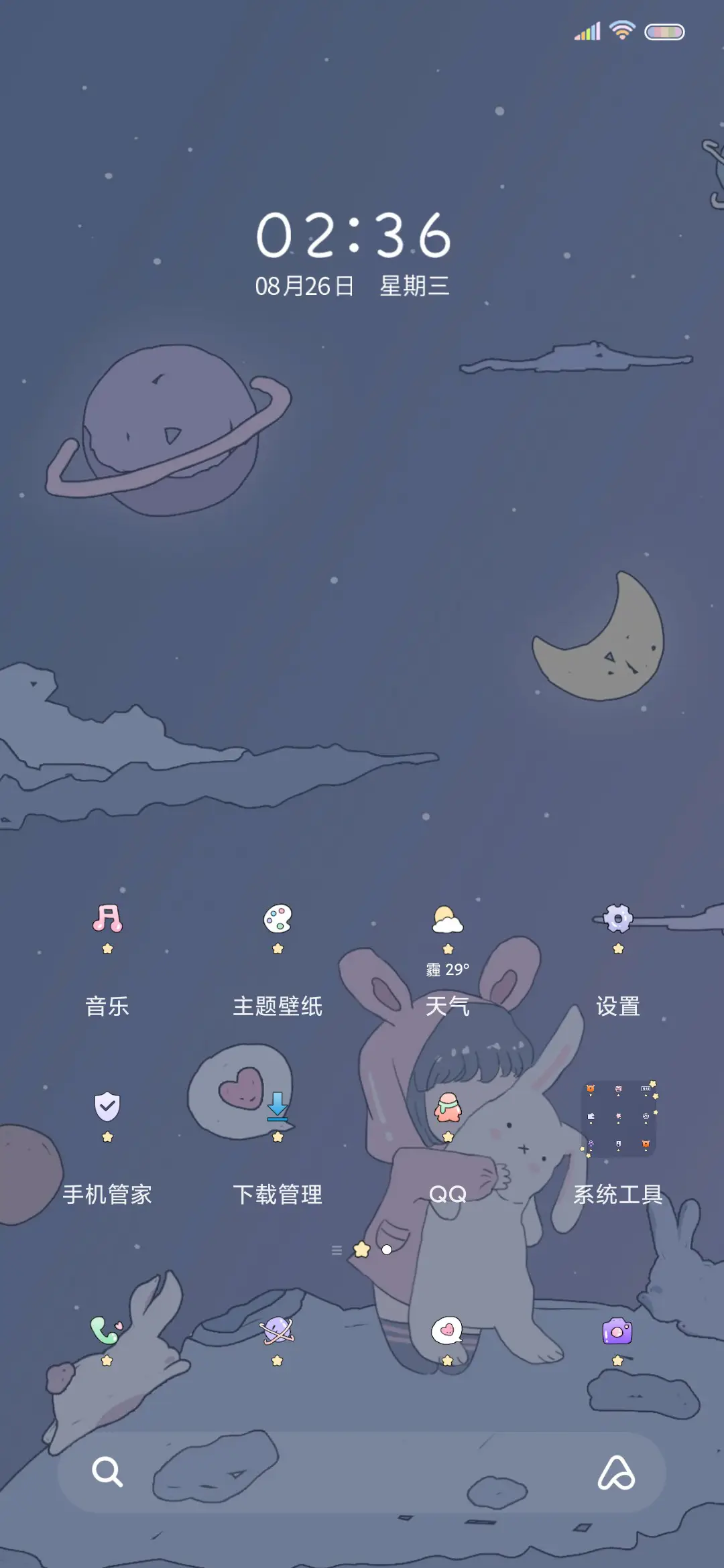The image size is (724, 1568).
Task: Launch 主题壁纸 themes app
Action: coord(276,931)
